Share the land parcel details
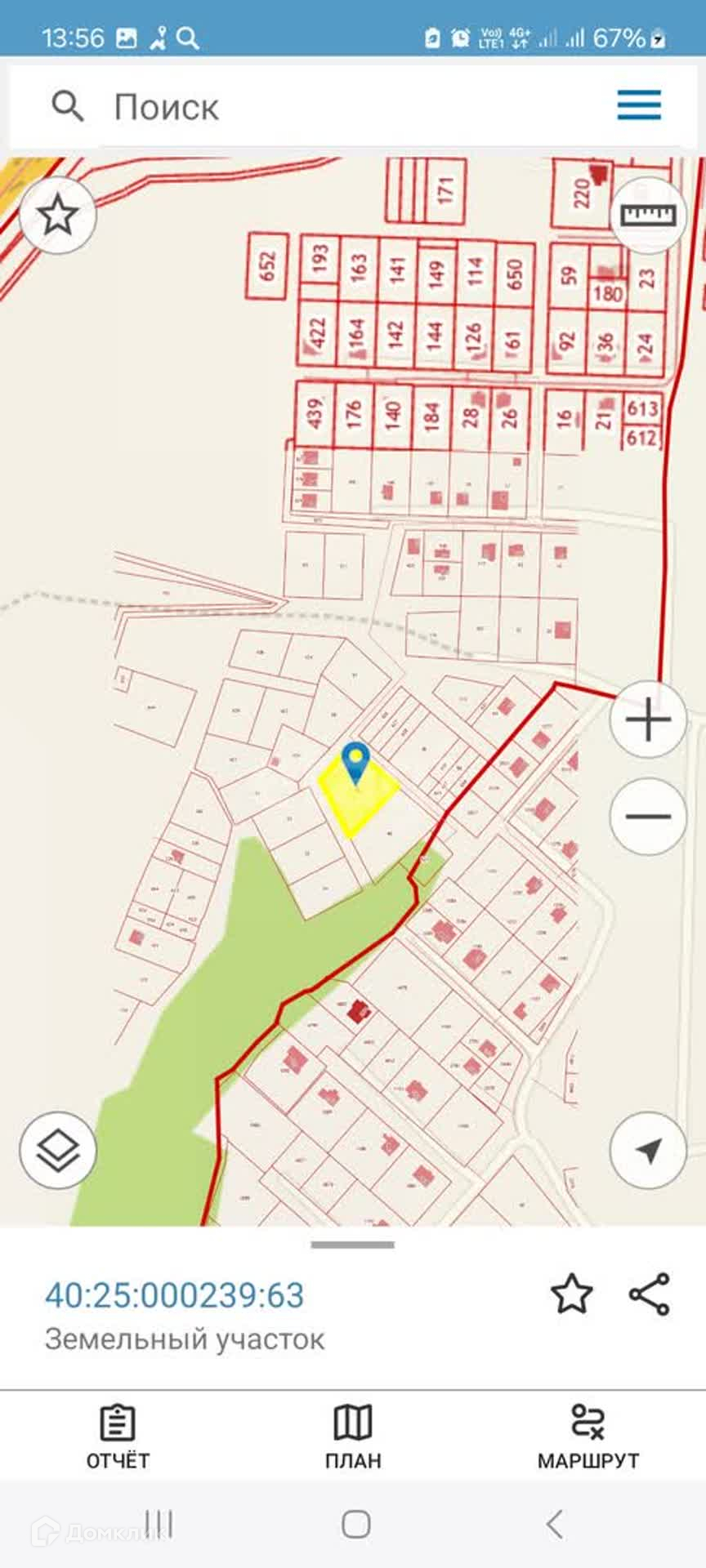This screenshot has width=706, height=1568. [650, 1294]
